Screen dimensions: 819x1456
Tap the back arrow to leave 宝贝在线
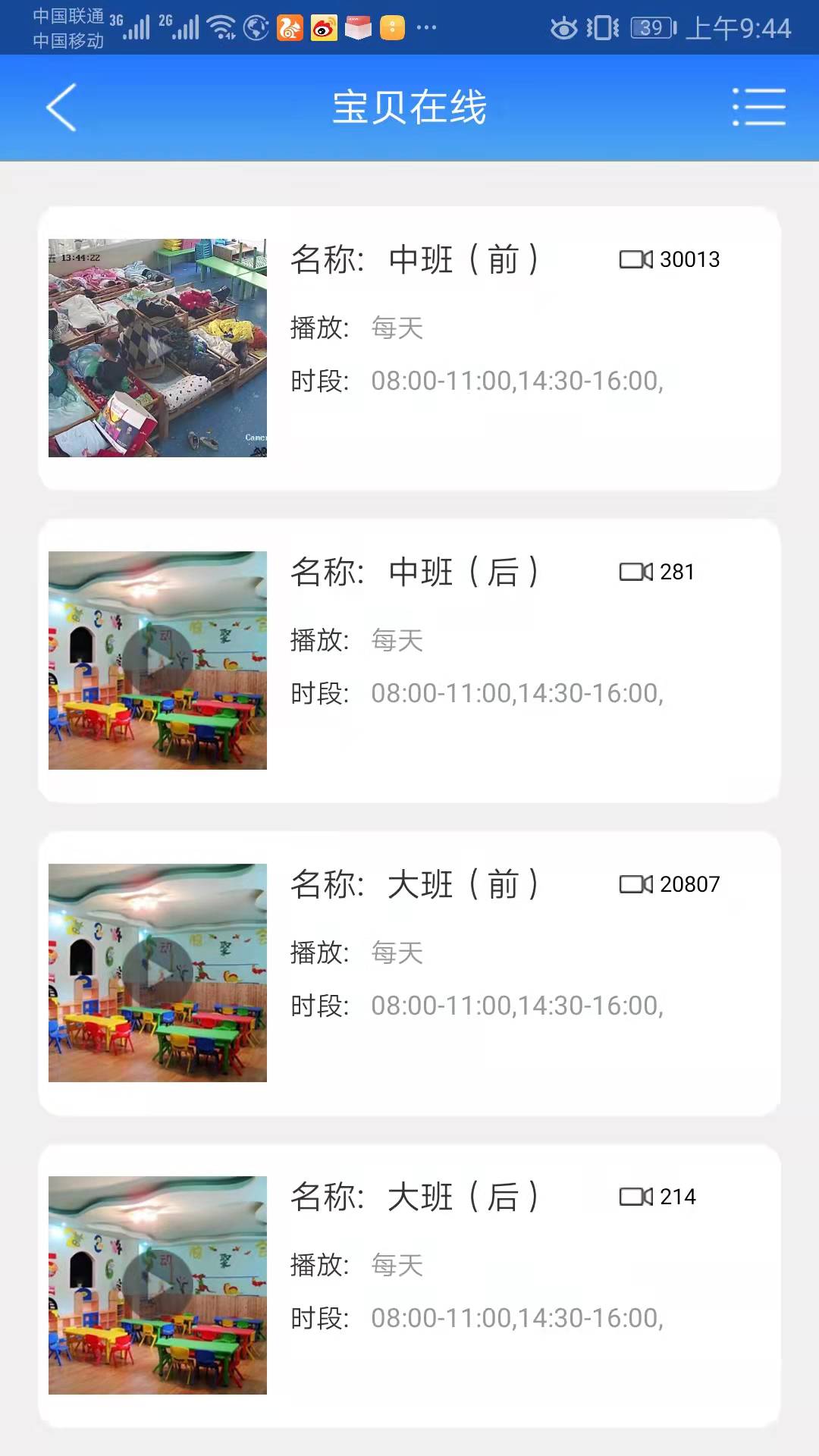[61, 108]
